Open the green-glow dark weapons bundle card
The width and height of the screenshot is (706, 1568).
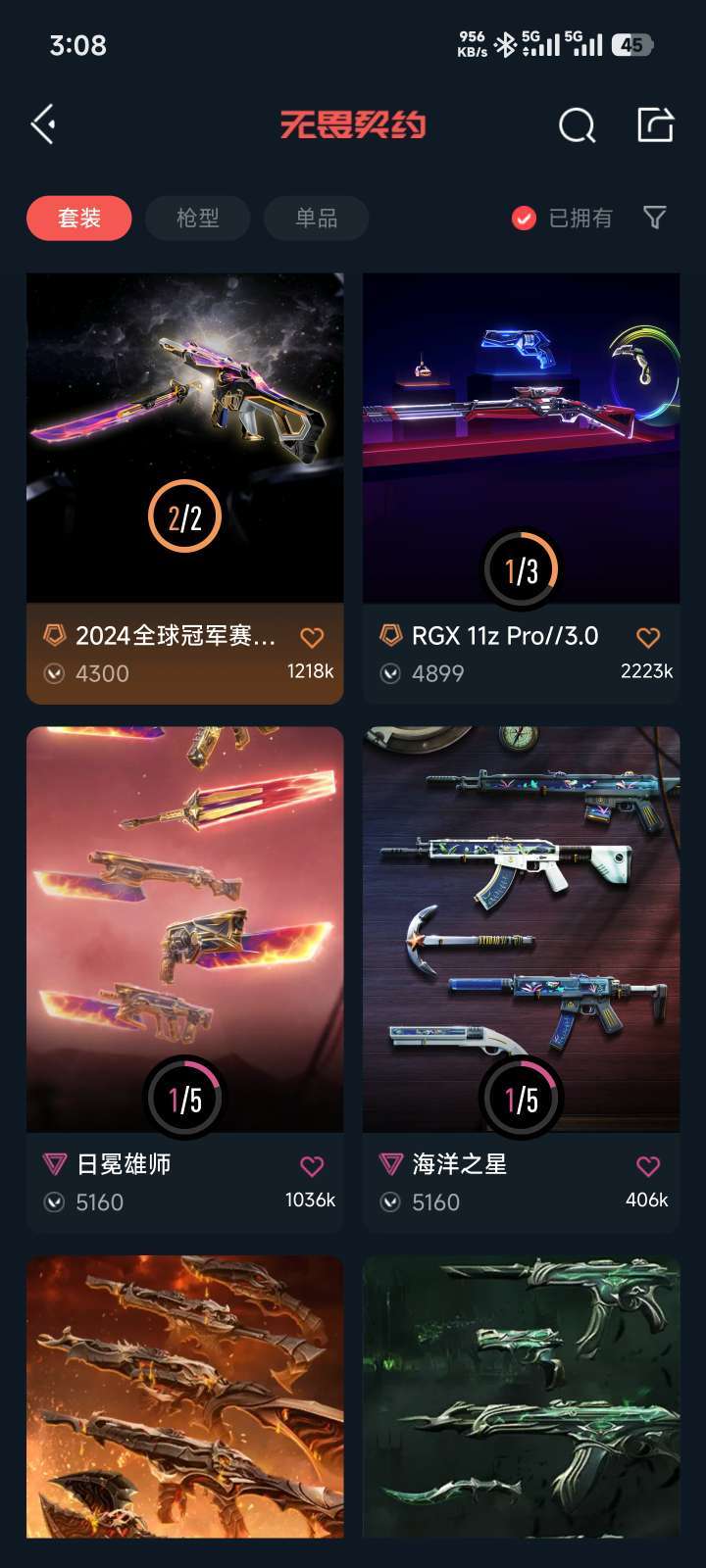[x=521, y=1396]
